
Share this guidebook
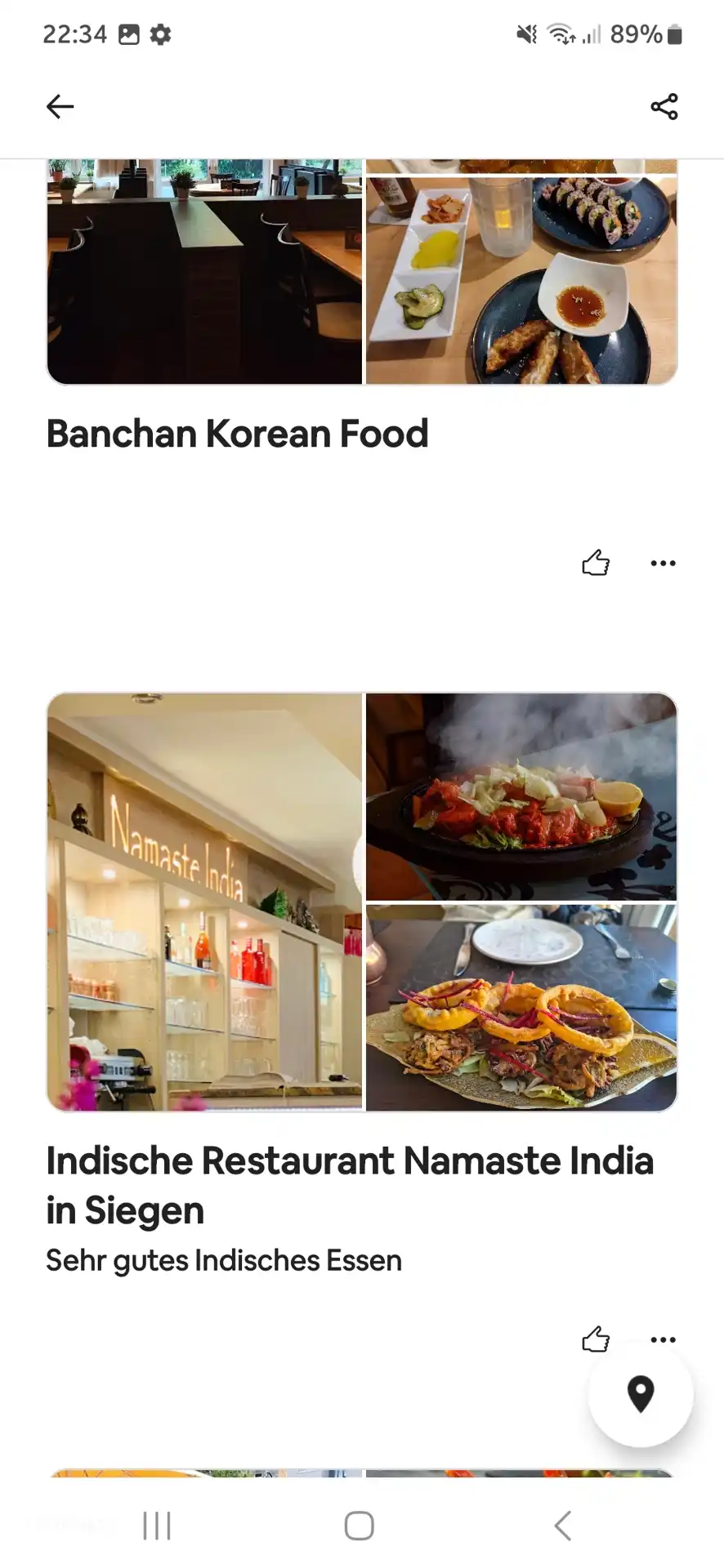click(x=664, y=106)
